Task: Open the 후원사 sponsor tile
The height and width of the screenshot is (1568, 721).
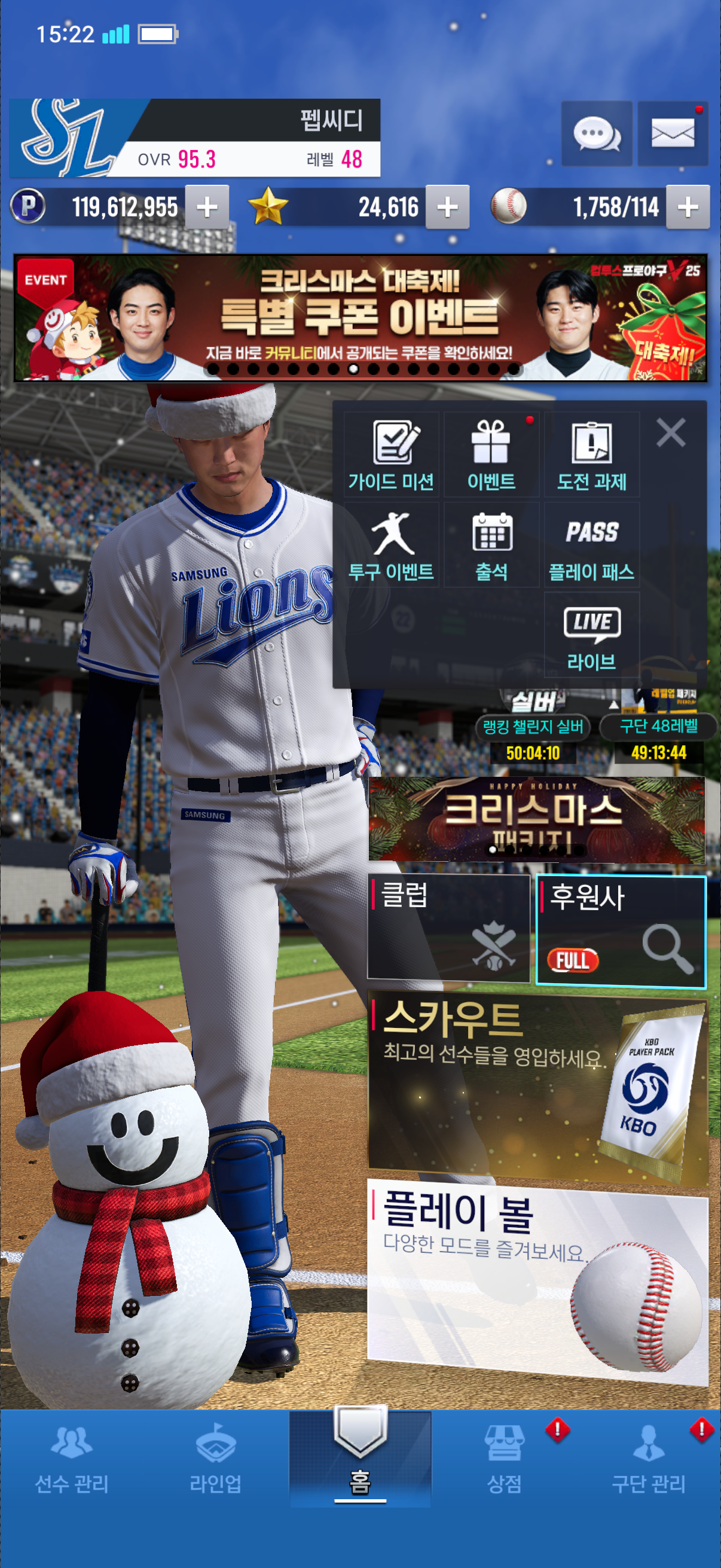Action: tap(621, 930)
